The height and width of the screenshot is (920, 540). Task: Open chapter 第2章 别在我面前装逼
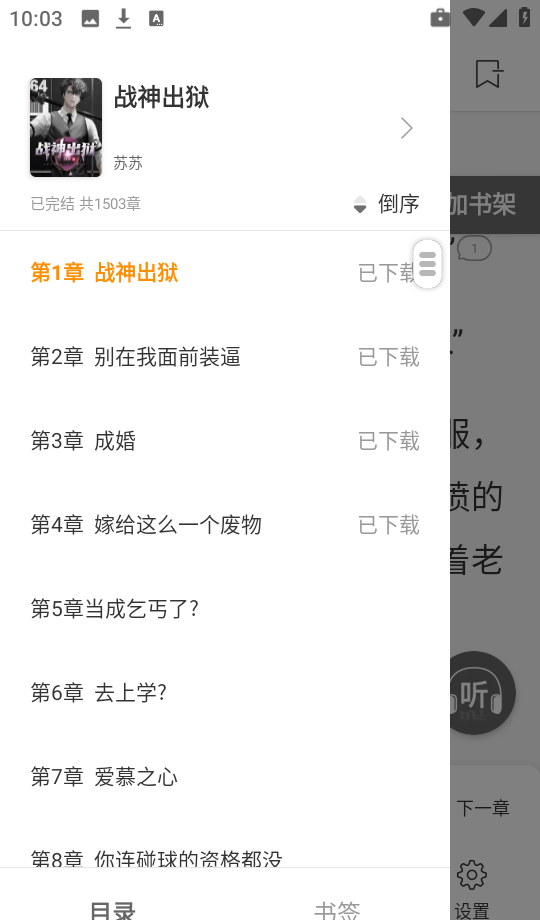(225, 357)
